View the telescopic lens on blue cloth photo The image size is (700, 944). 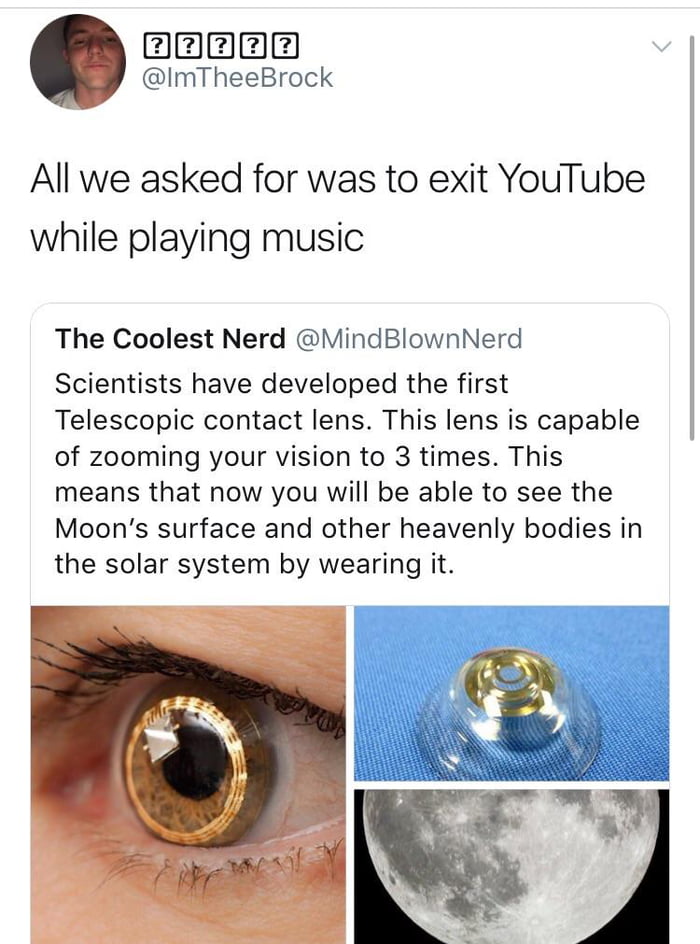[x=511, y=692]
